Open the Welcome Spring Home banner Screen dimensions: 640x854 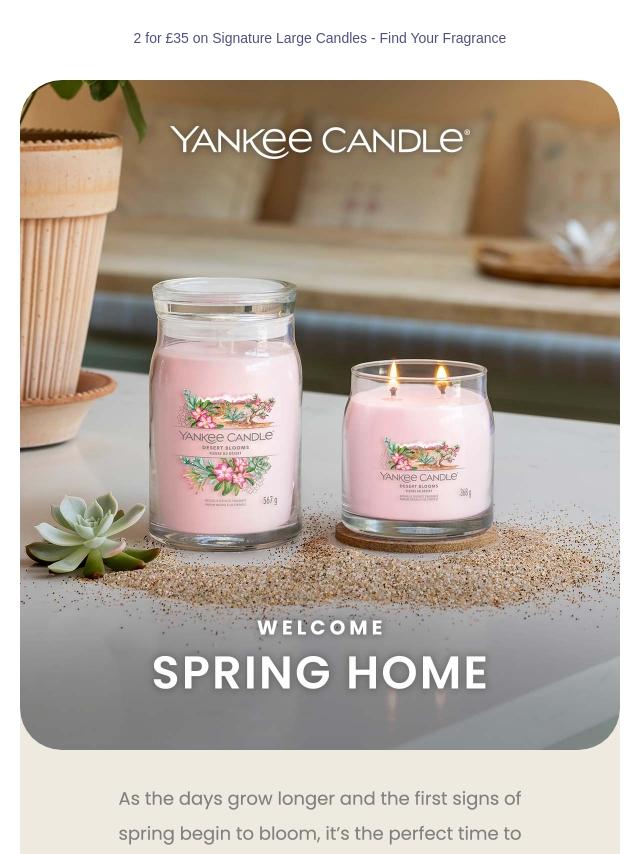[319, 415]
